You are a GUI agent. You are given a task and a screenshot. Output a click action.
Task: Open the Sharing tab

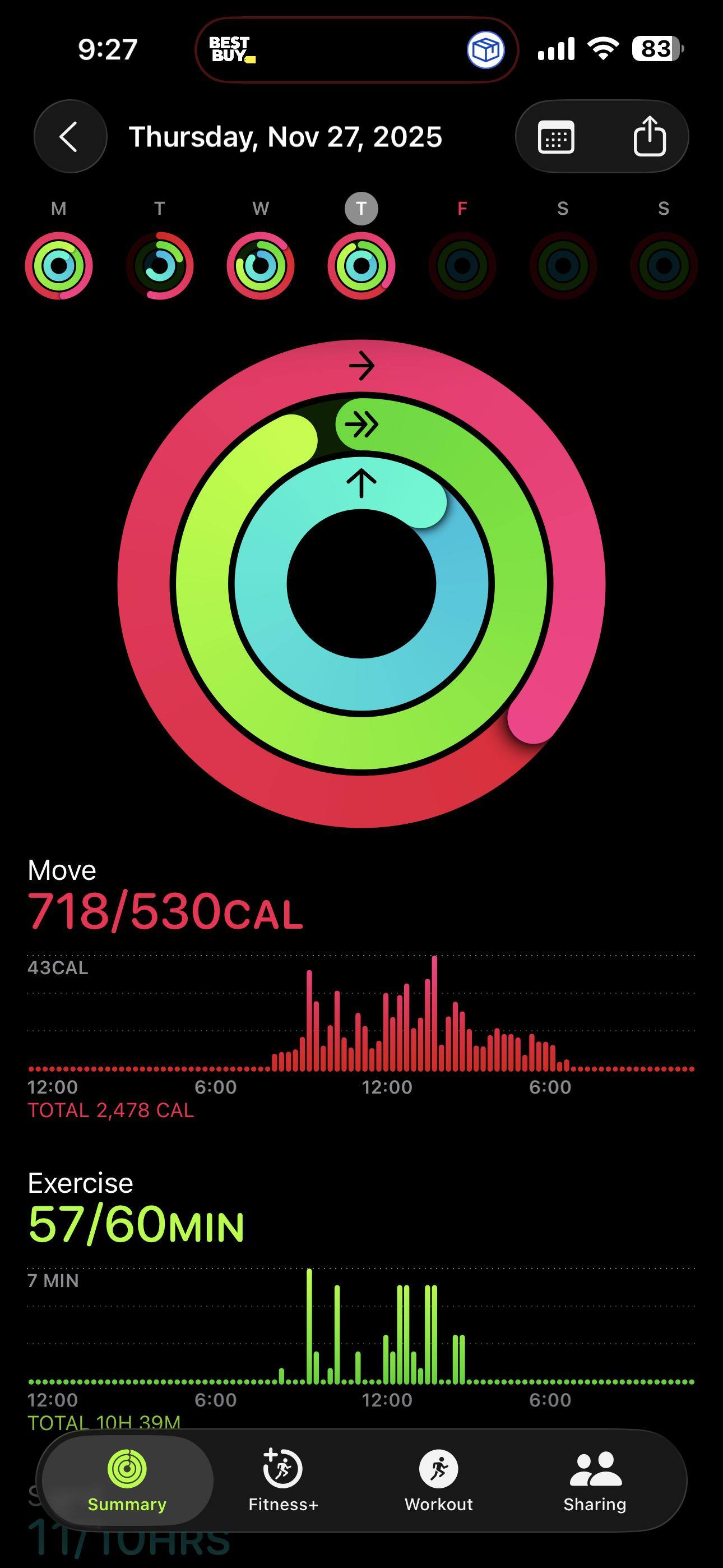point(595,1481)
